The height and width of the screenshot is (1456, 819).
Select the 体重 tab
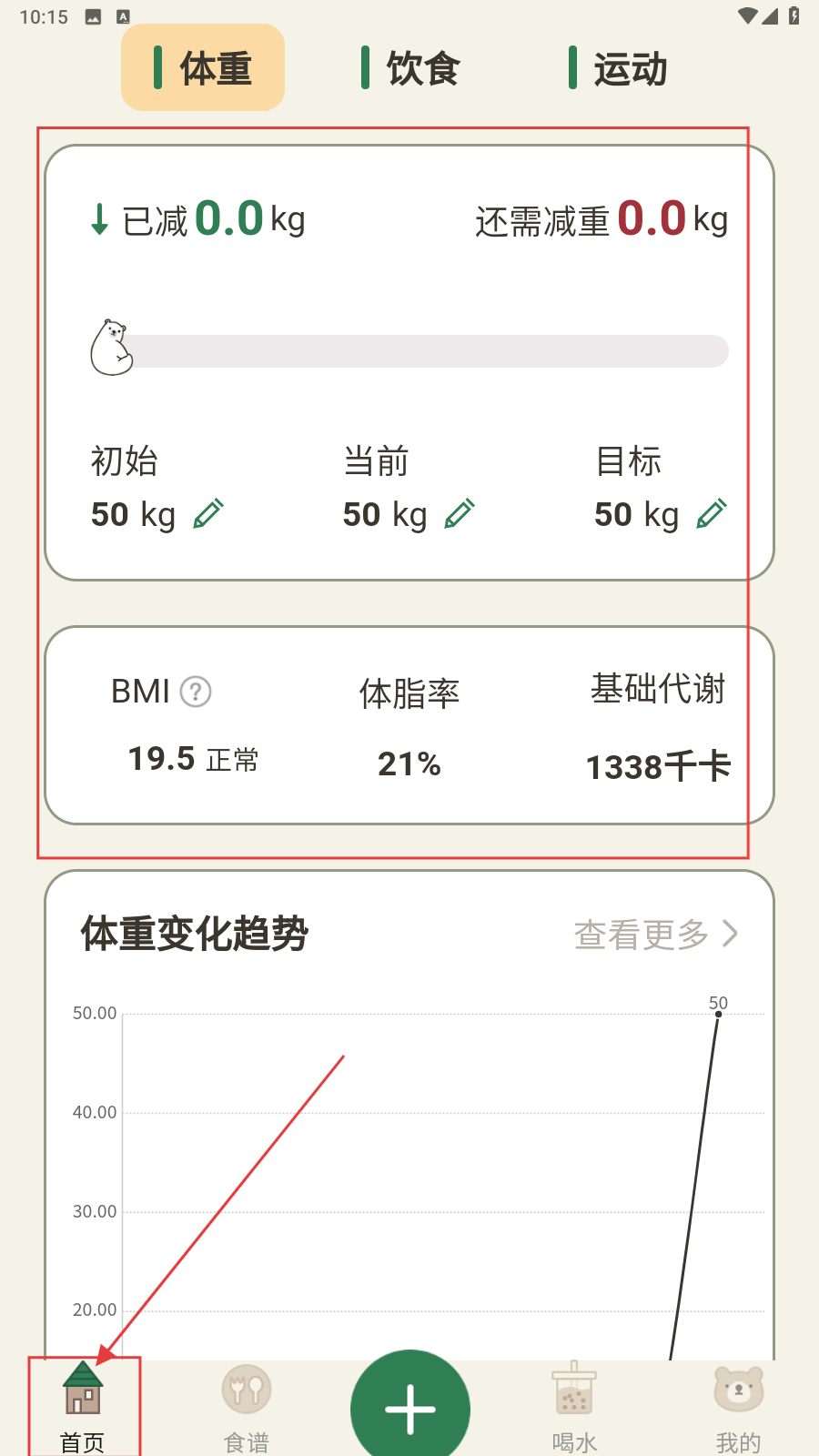click(x=203, y=68)
